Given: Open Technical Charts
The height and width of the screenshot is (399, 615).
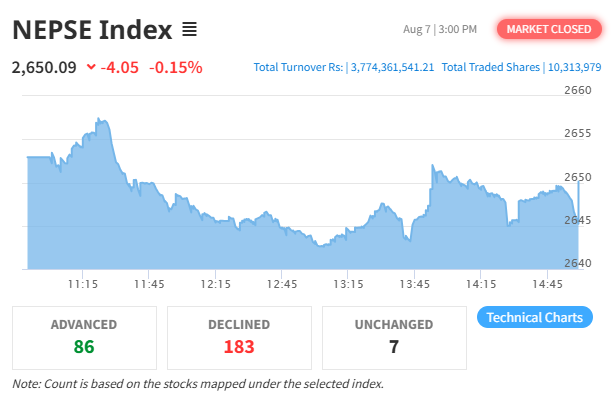Looking at the screenshot, I should pos(535,317).
